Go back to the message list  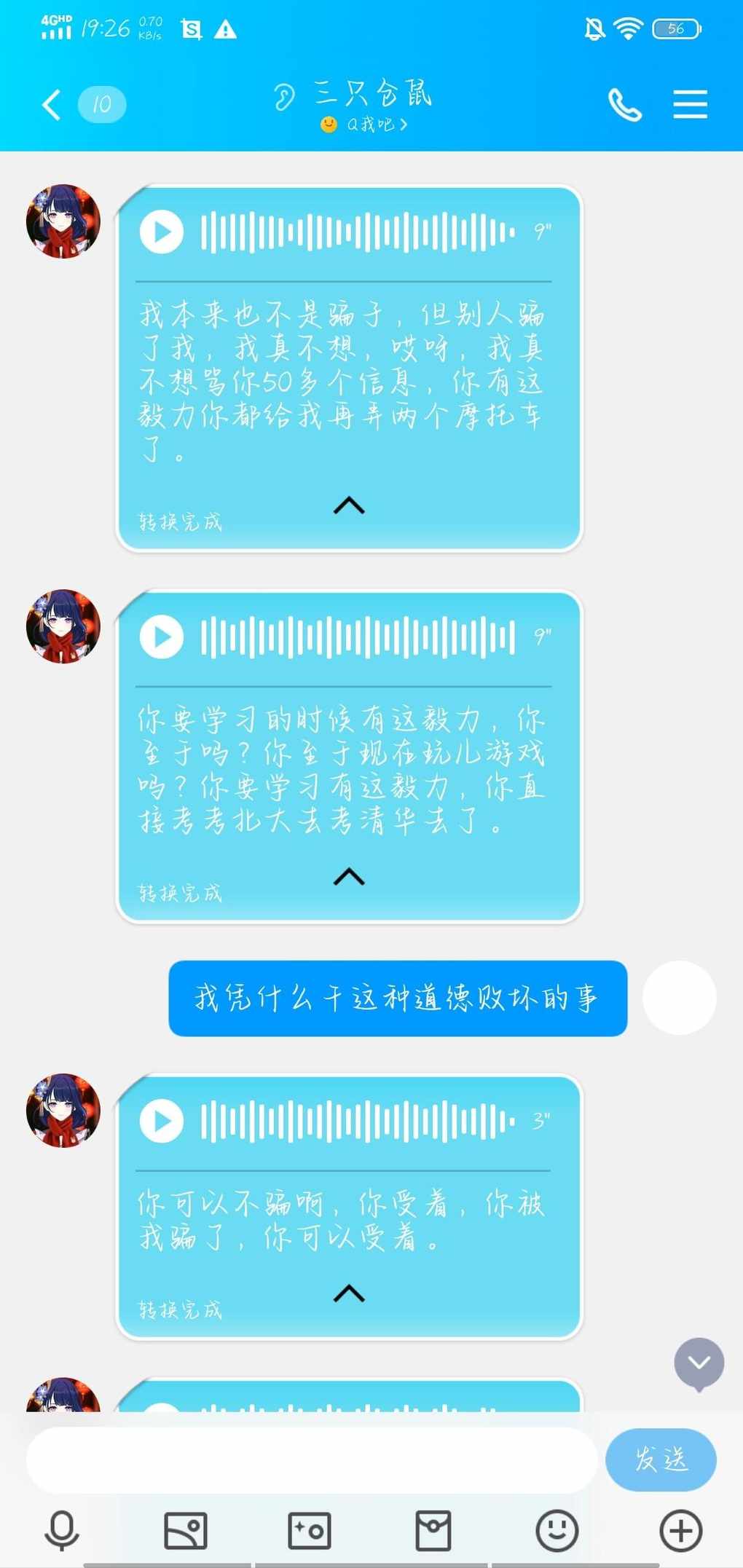tap(51, 105)
